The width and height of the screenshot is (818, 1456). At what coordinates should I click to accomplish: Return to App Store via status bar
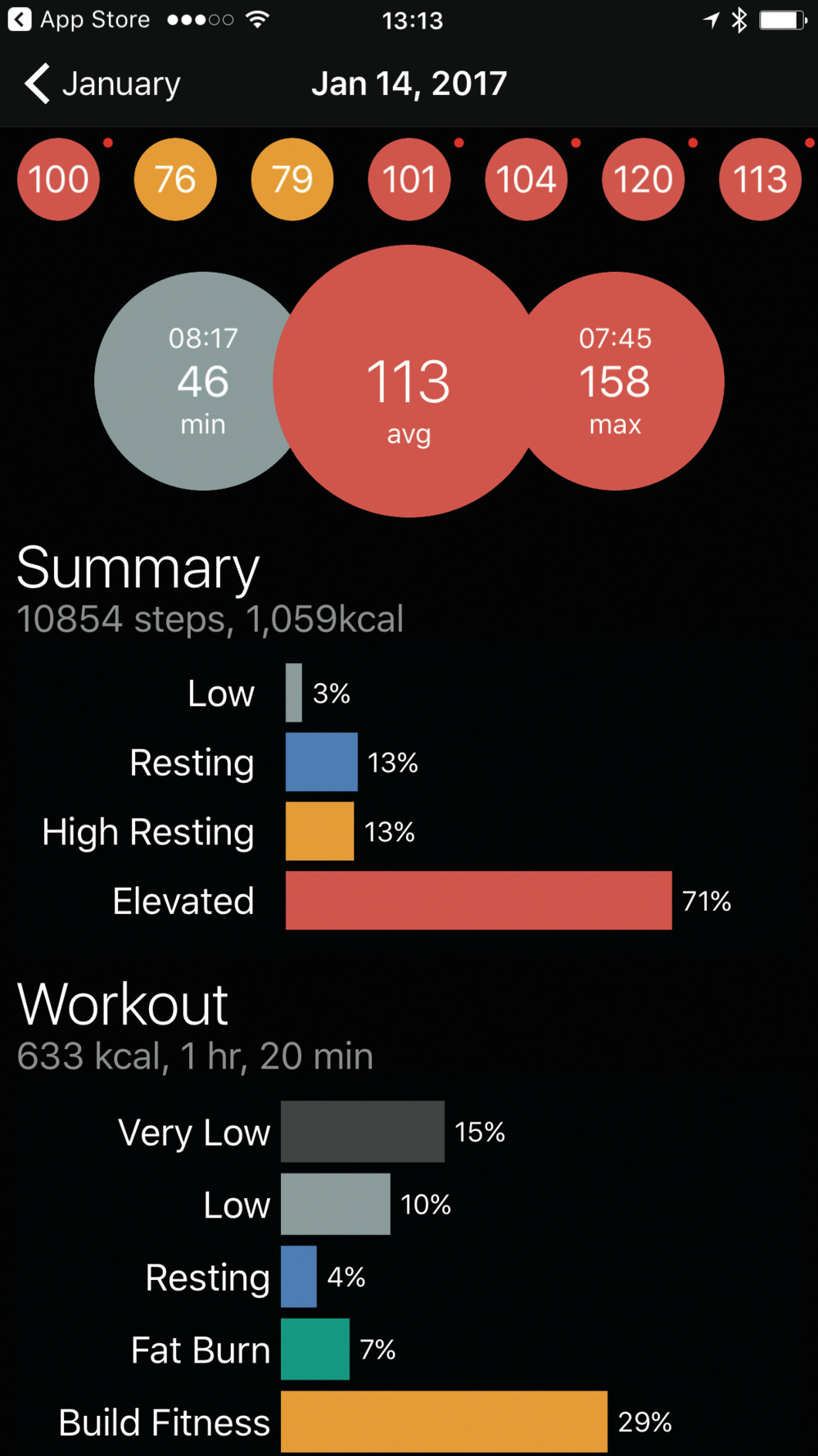point(79,20)
